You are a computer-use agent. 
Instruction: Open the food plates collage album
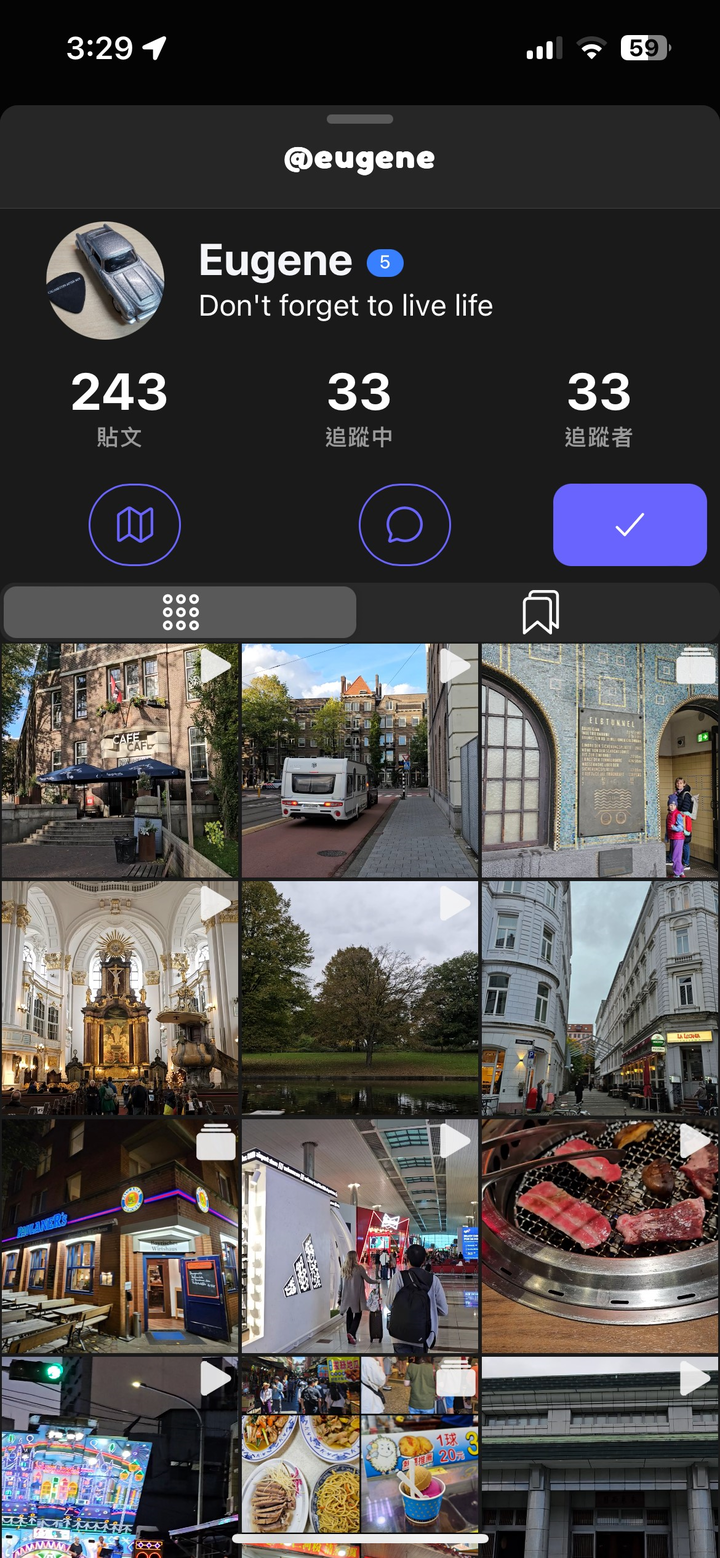click(360, 1450)
